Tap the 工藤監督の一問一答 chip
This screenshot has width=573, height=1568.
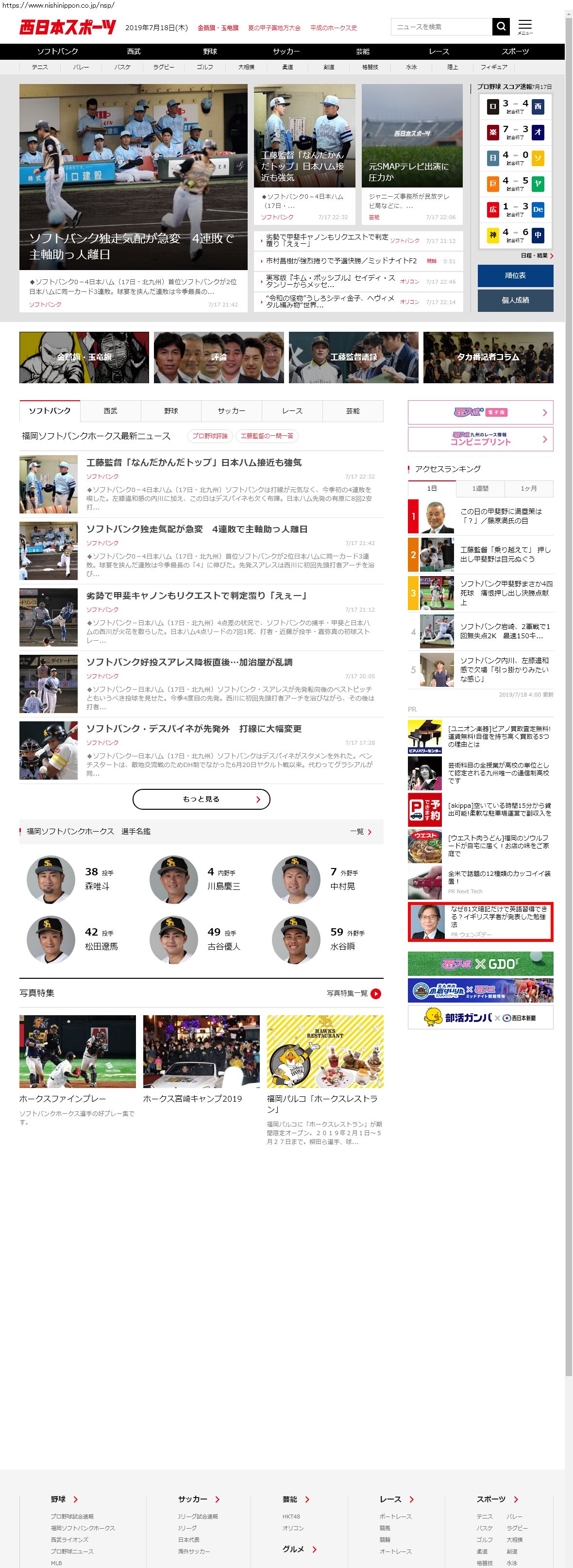click(x=267, y=436)
